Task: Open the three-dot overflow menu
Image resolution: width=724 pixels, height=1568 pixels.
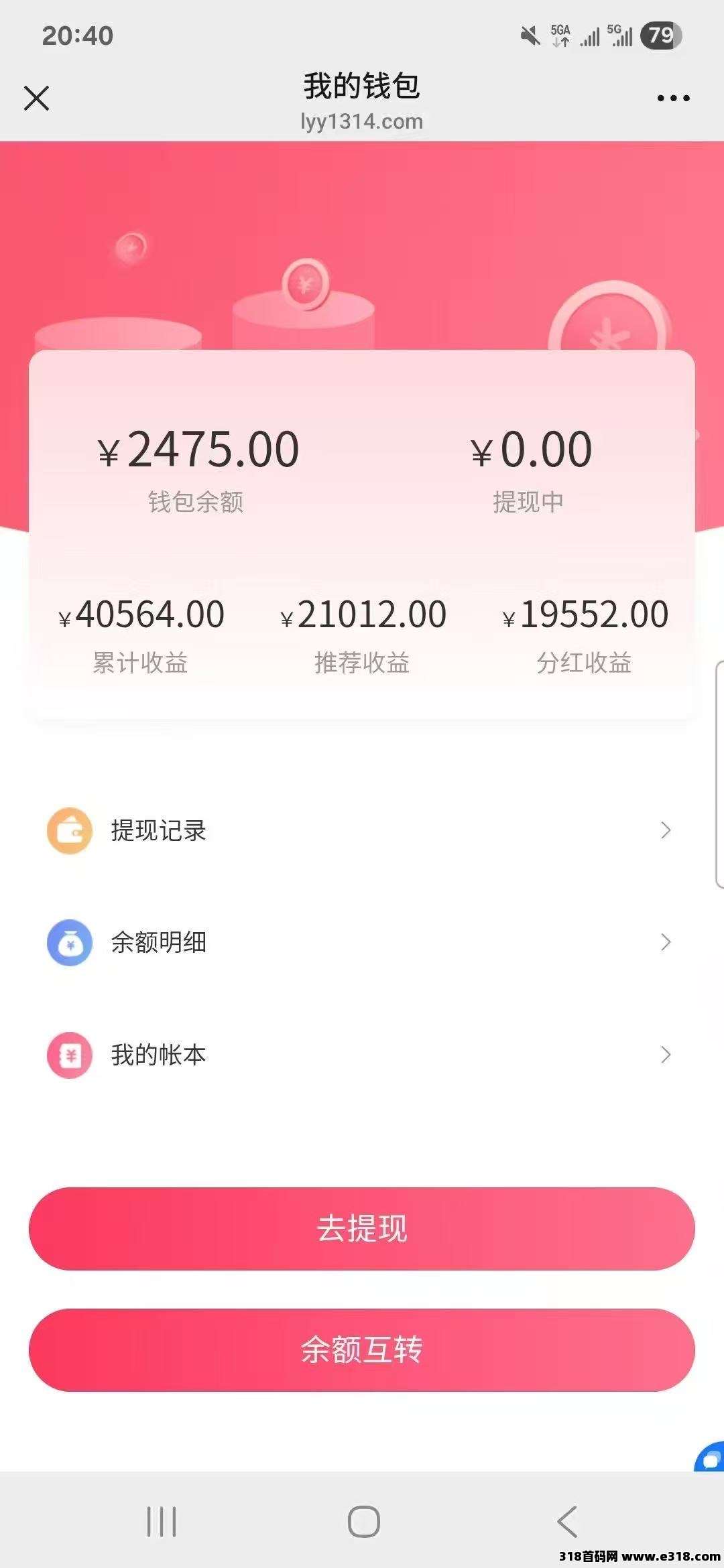Action: [x=673, y=98]
